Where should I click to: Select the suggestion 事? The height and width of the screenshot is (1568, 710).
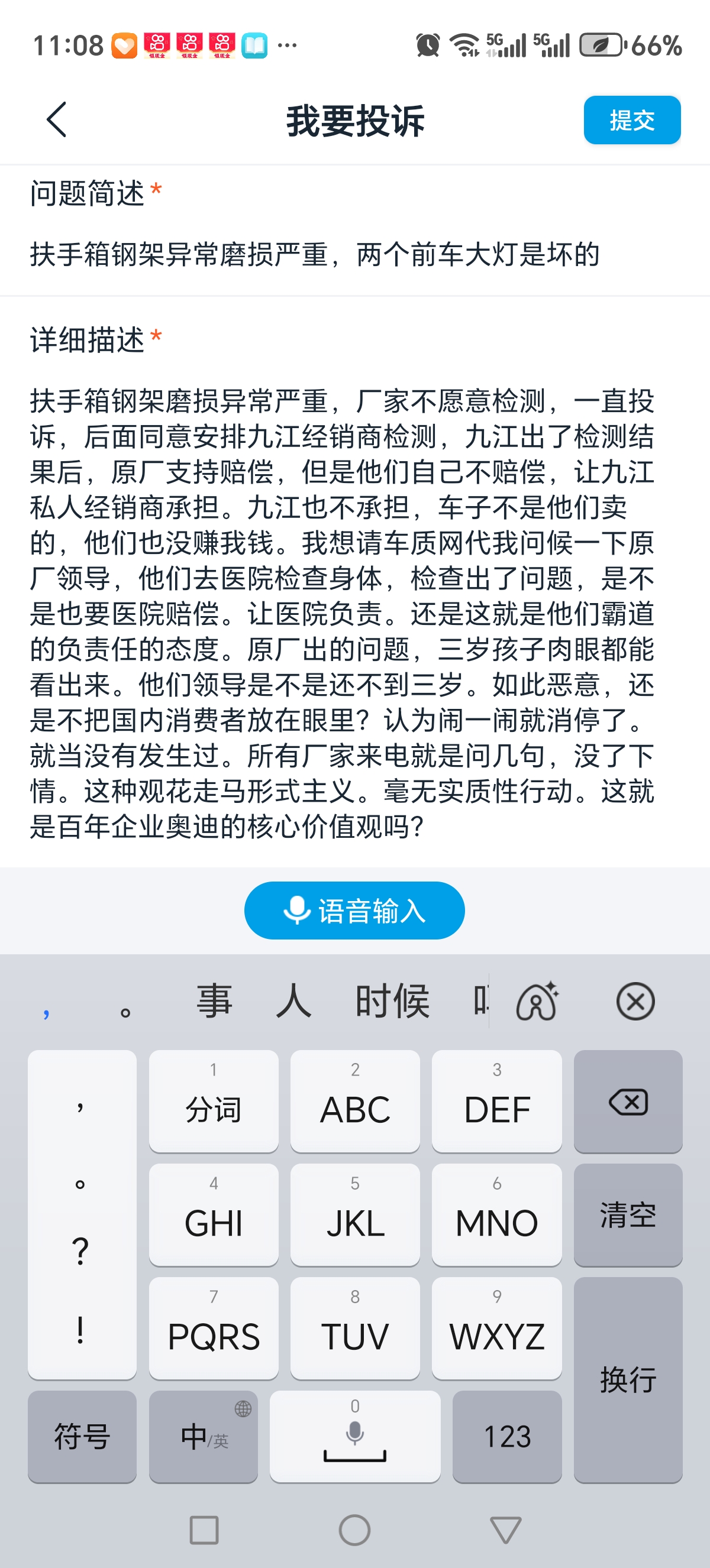214,1002
